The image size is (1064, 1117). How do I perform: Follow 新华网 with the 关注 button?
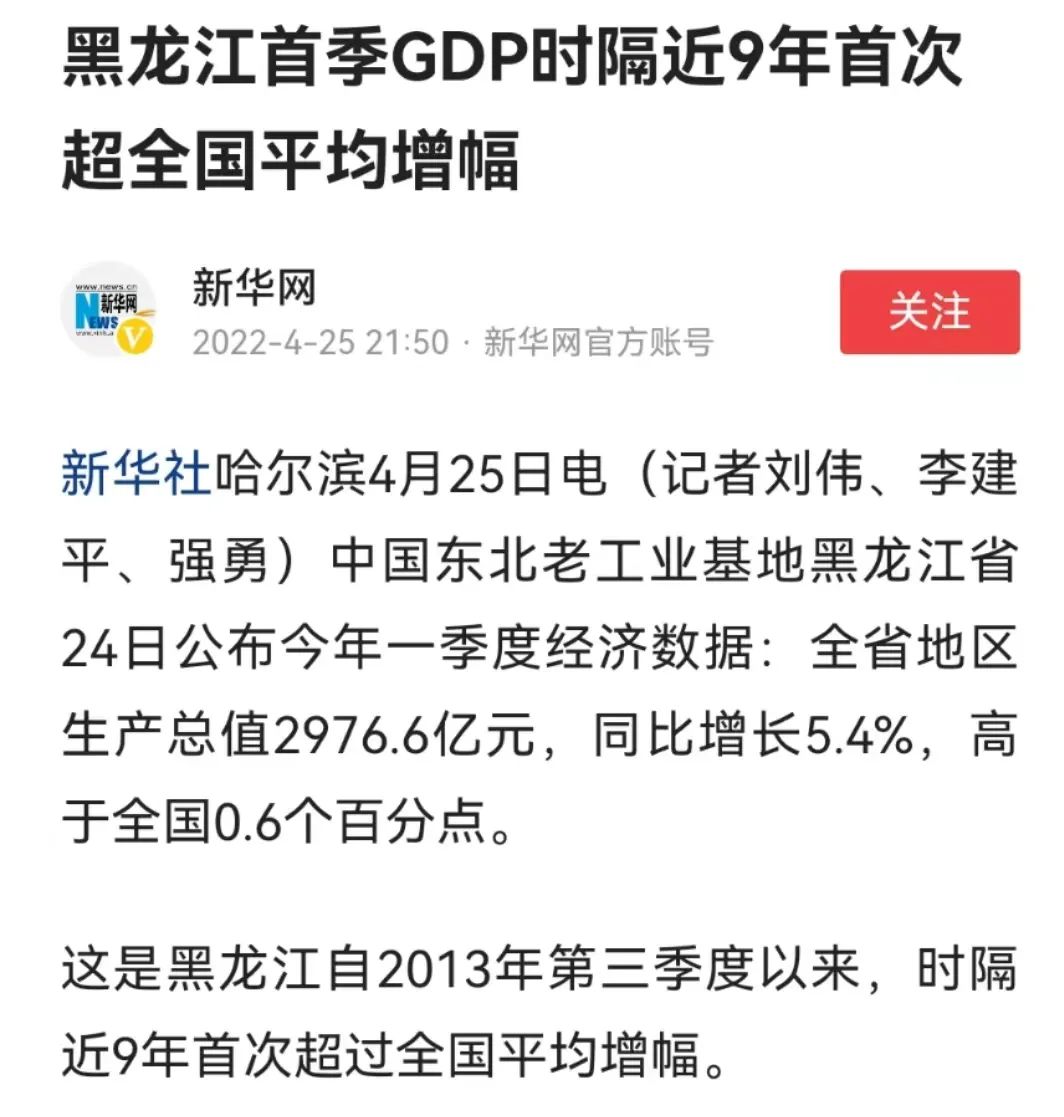pos(929,312)
